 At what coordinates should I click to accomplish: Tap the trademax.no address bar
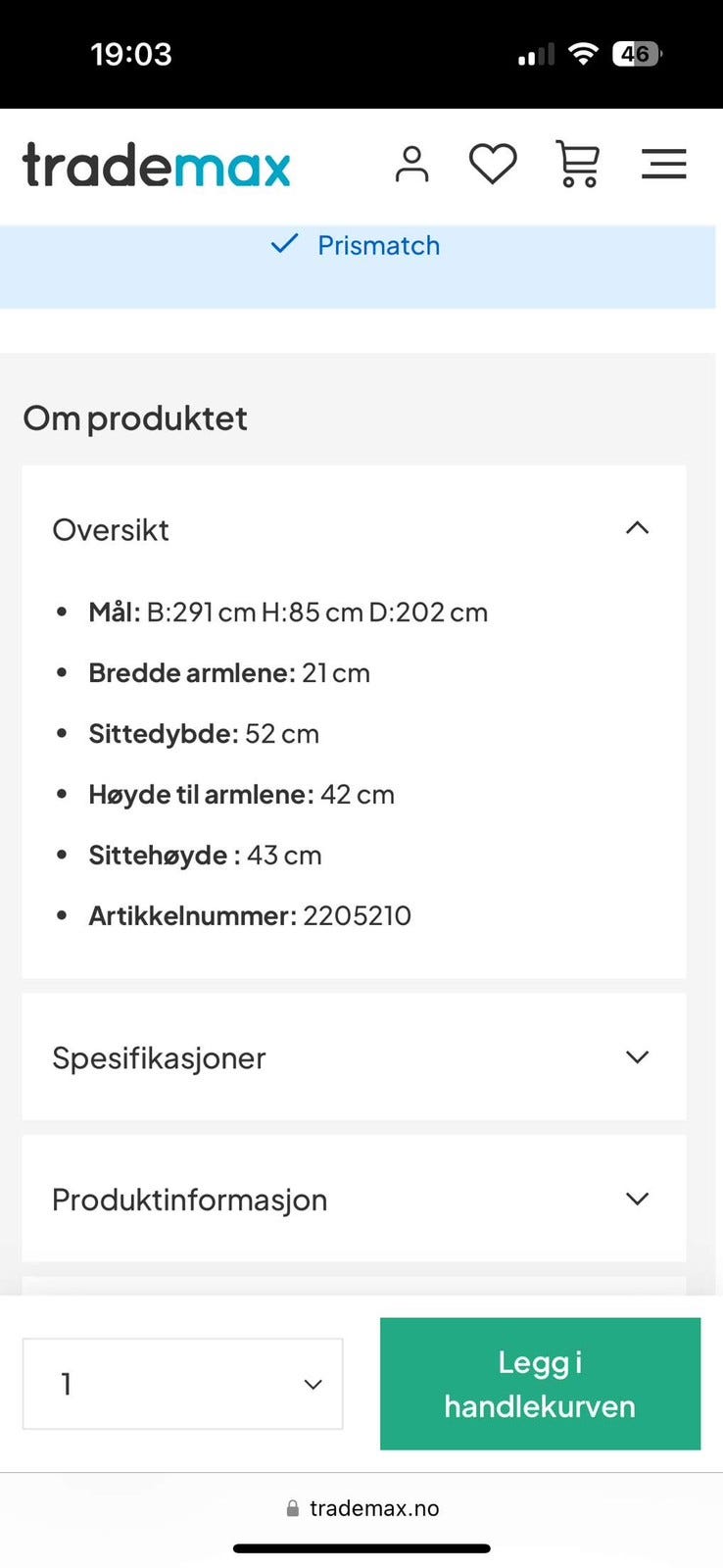coord(375,1508)
